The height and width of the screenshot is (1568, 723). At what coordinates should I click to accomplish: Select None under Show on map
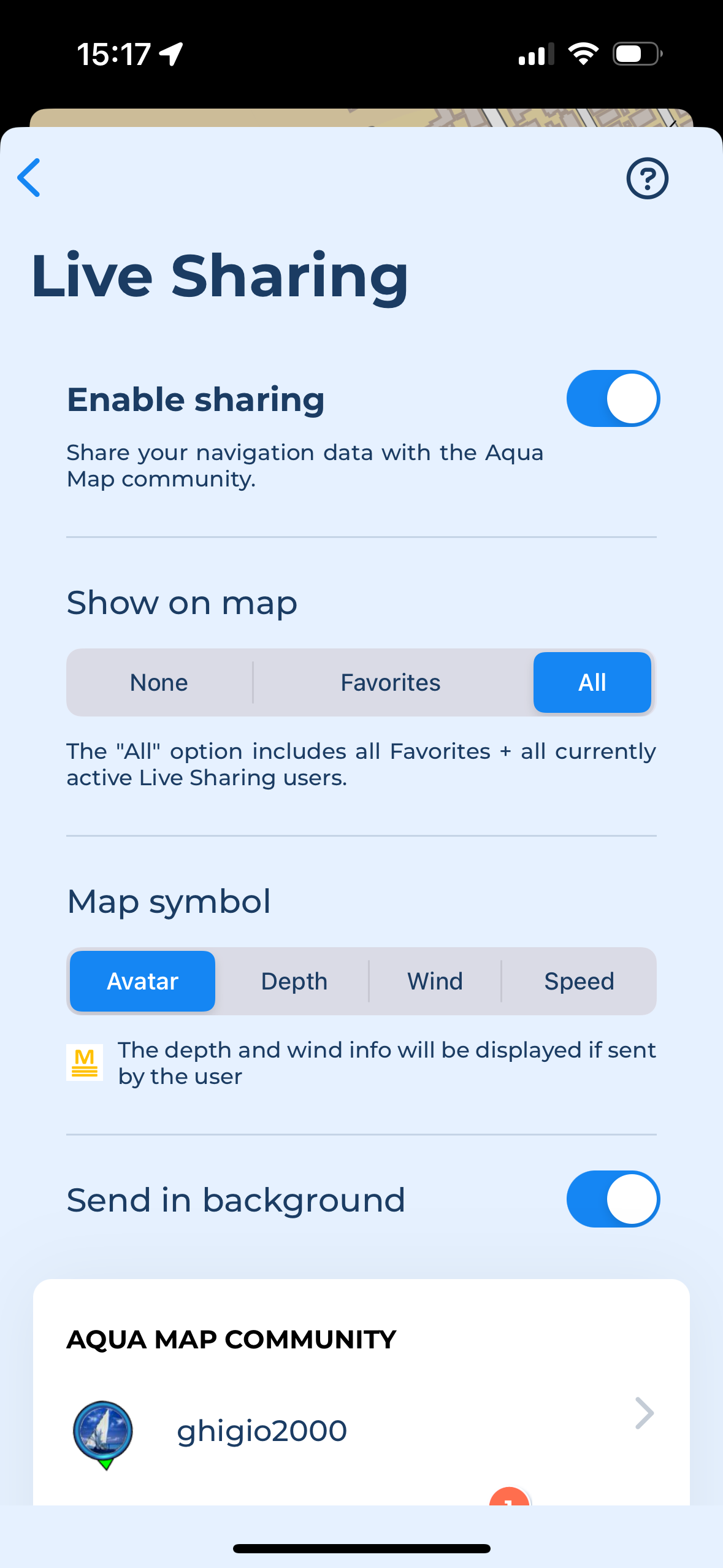tap(159, 682)
